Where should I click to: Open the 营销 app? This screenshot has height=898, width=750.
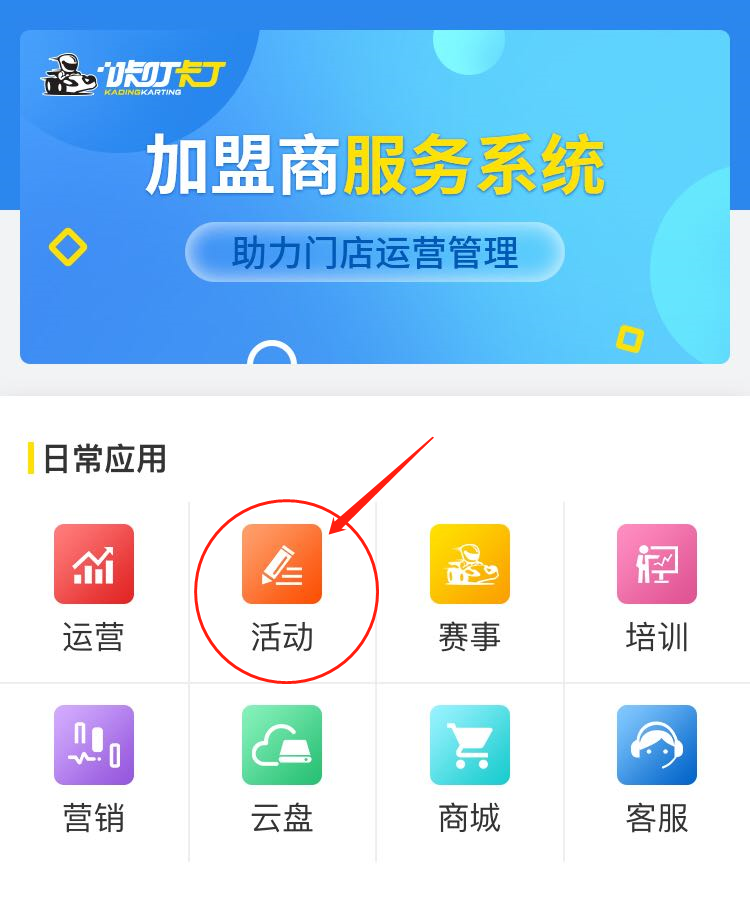coord(94,745)
